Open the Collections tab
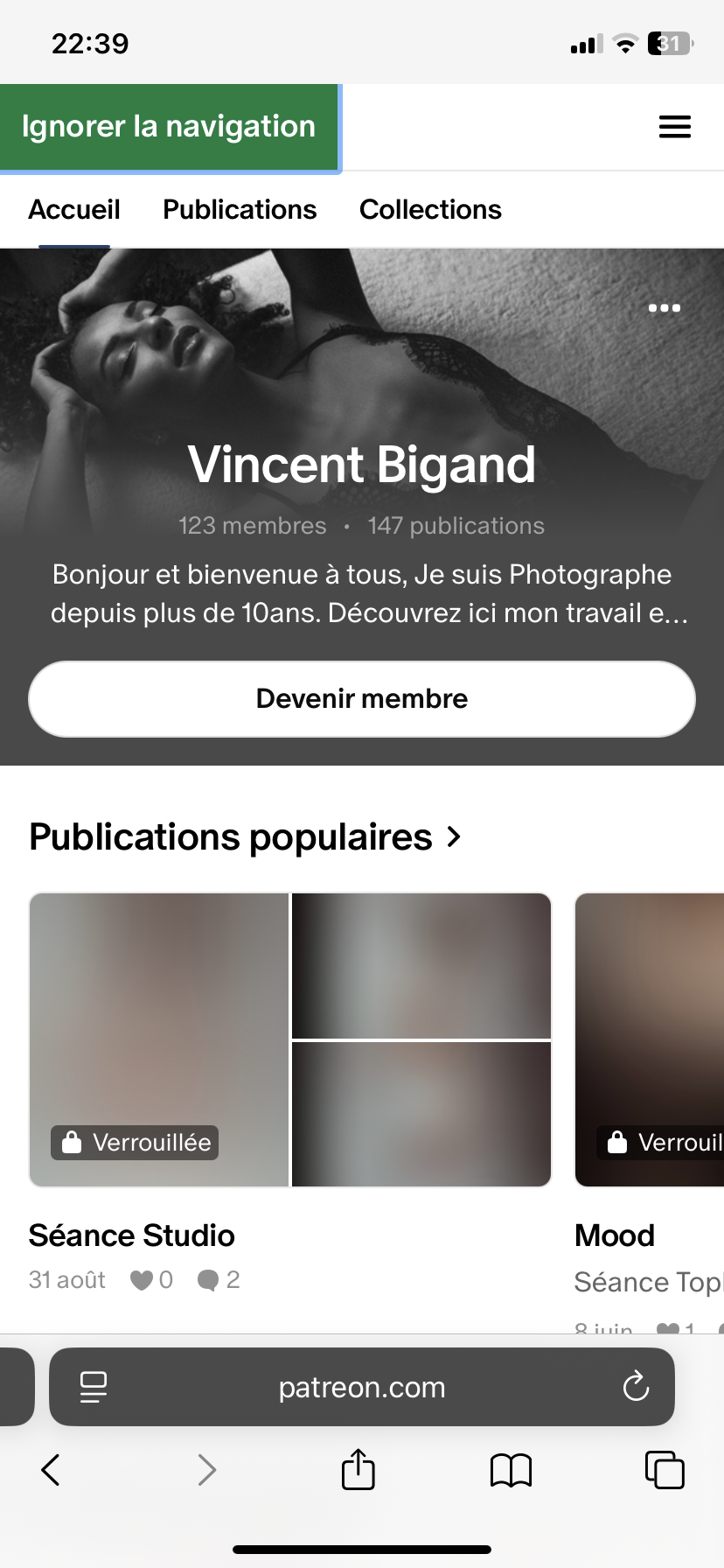724x1568 pixels. [430, 210]
